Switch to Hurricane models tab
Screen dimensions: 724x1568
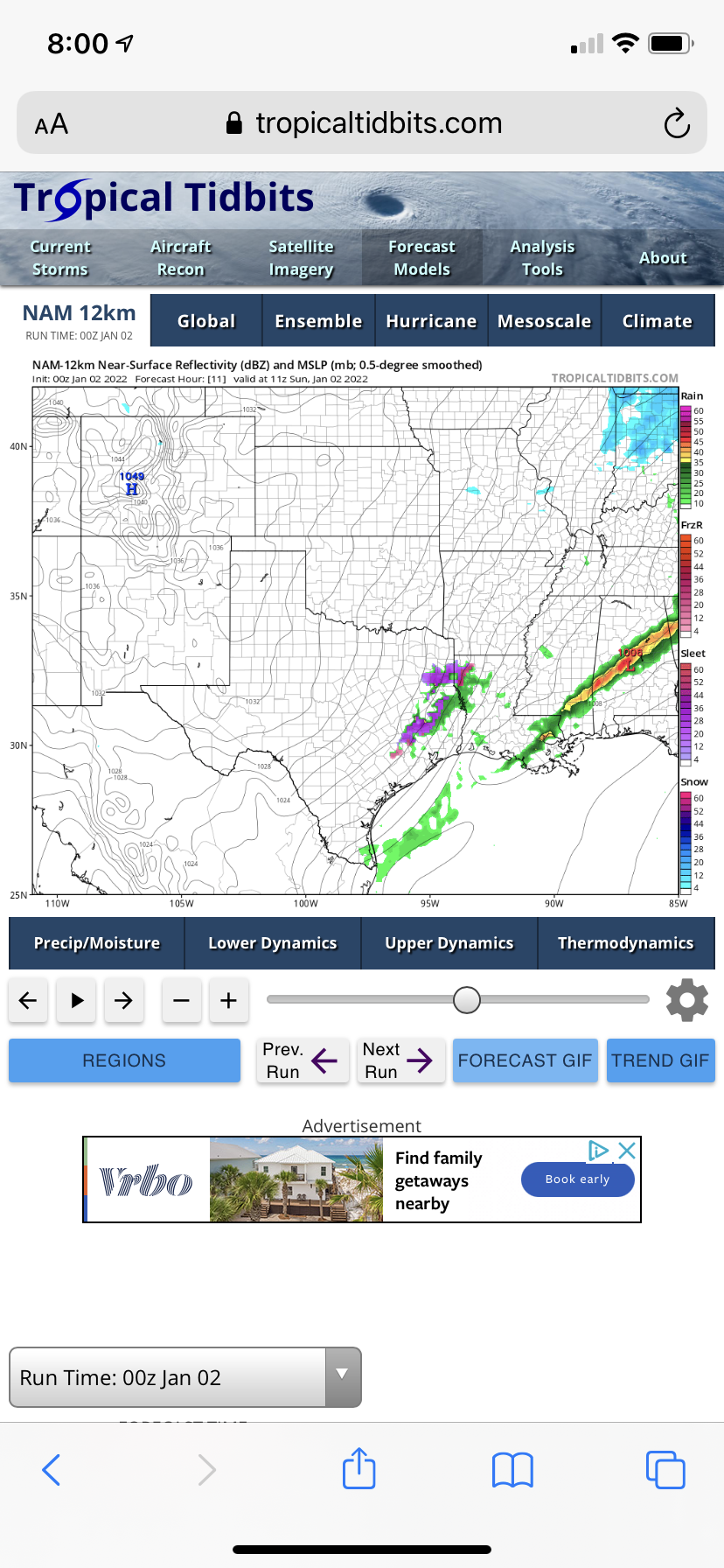point(431,321)
